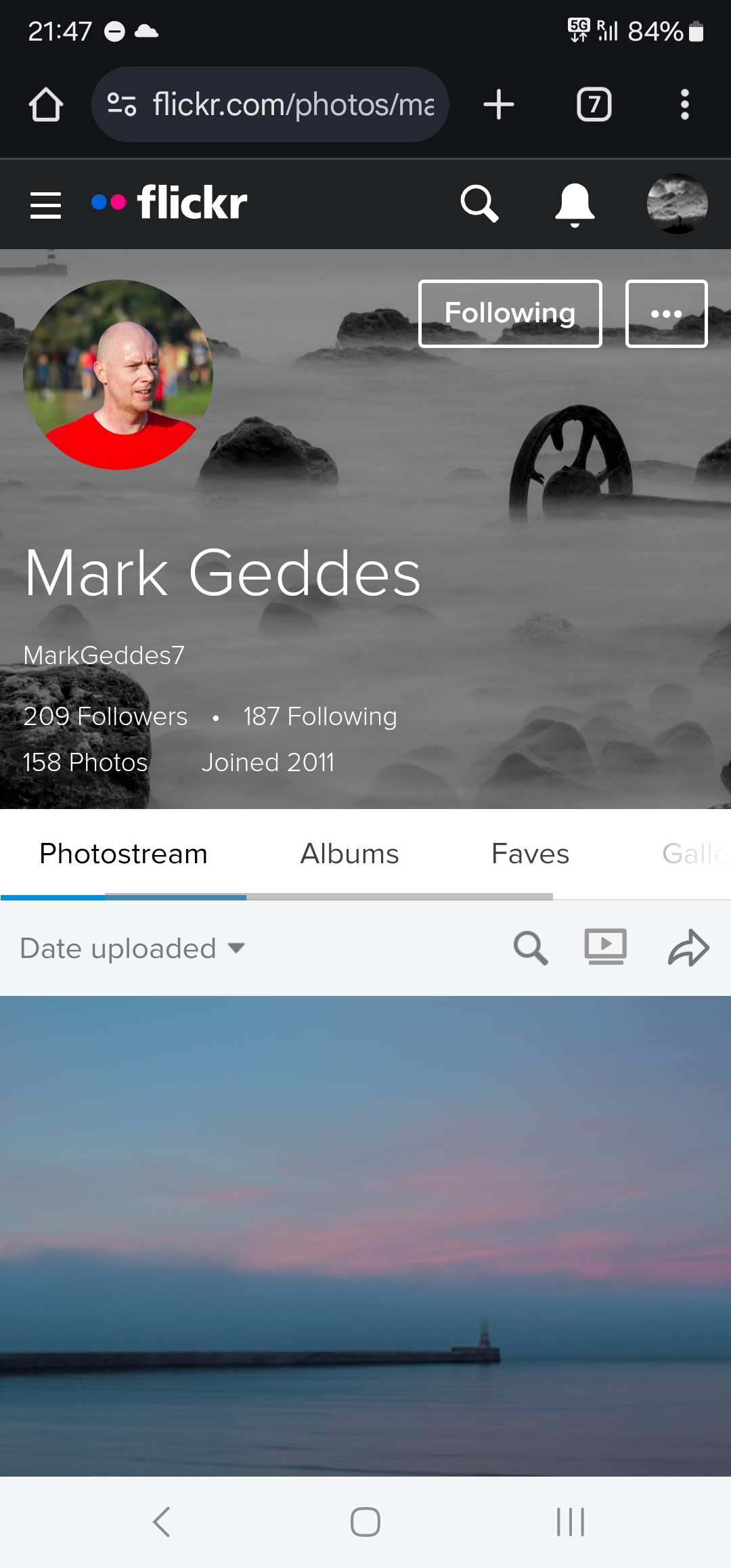731x1568 pixels.
Task: Expand the Date uploaded sort dropdown
Action: point(132,949)
